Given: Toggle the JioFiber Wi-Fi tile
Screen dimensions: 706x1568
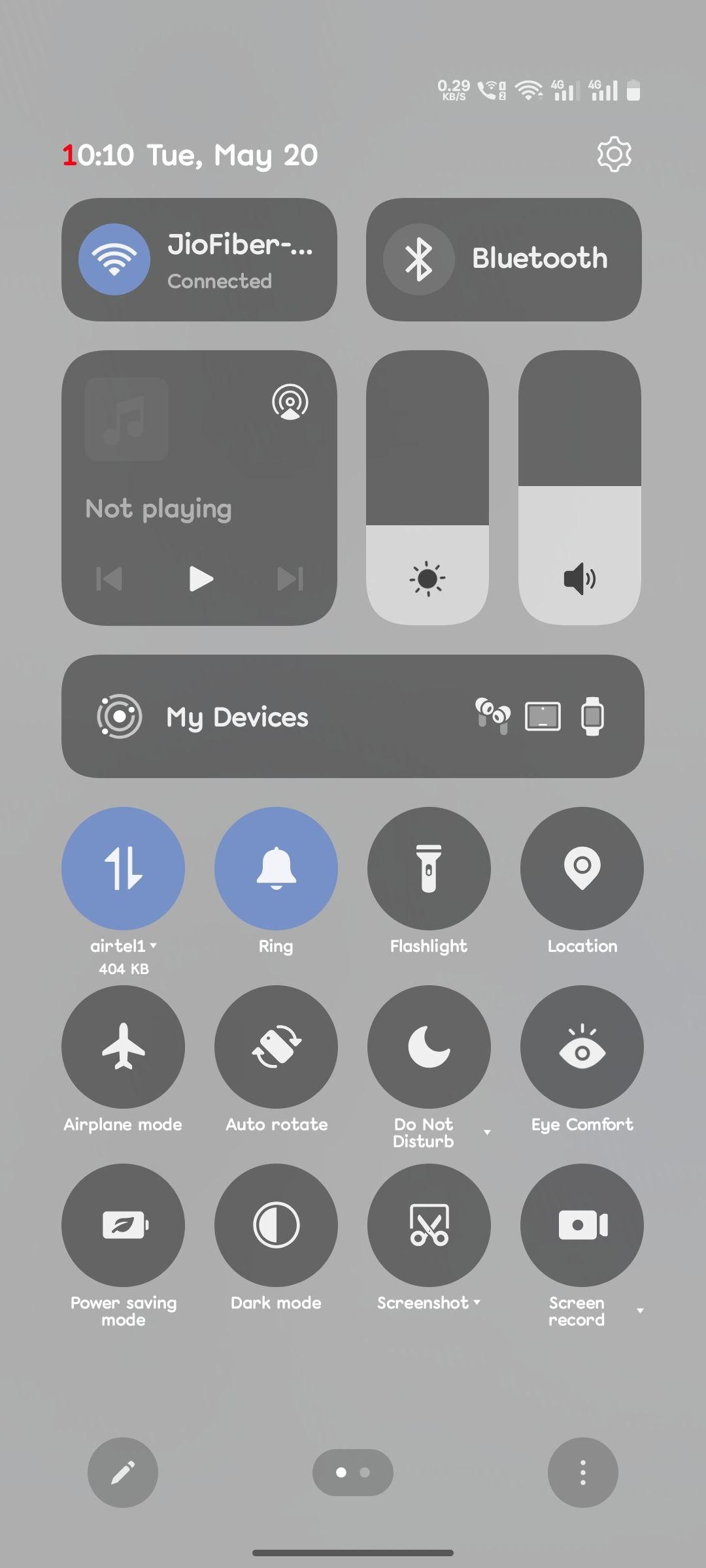Looking at the screenshot, I should [199, 259].
